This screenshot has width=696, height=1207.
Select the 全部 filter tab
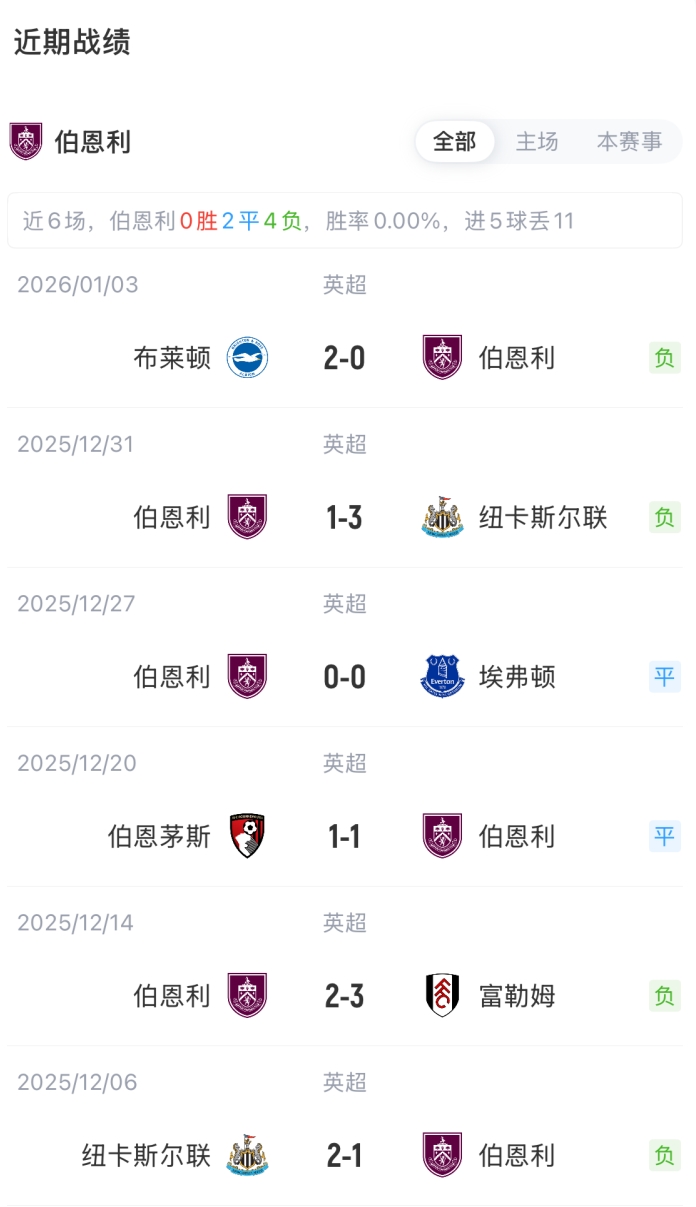(x=455, y=142)
